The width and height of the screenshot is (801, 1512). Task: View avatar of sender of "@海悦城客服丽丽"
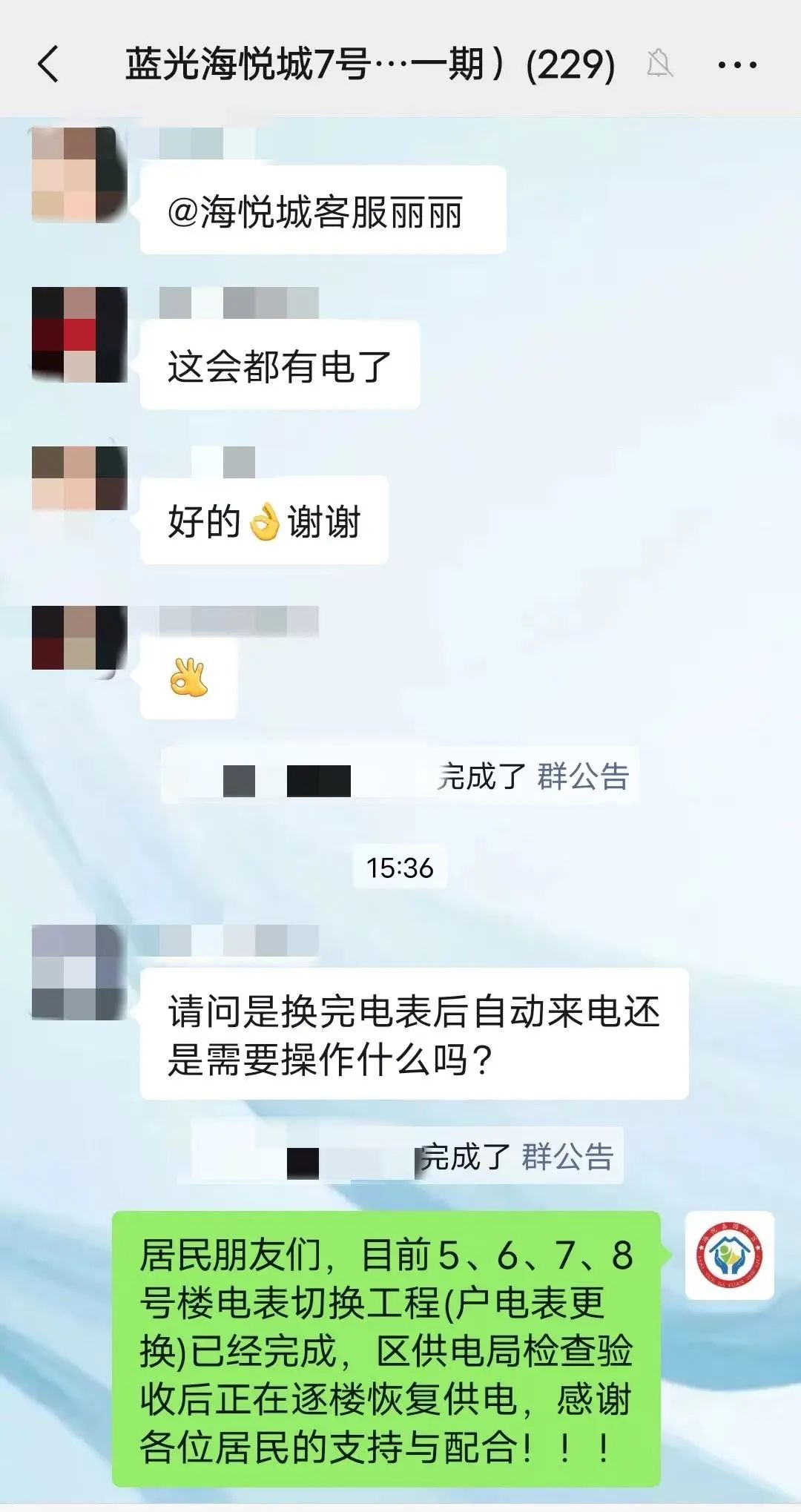click(79, 175)
